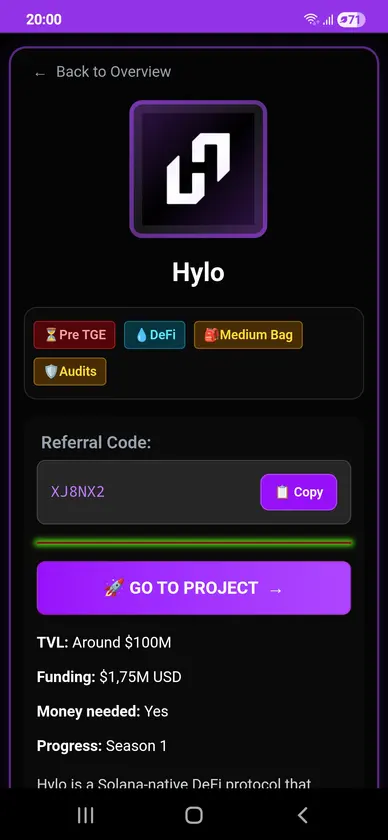Go back to Overview

pos(102,72)
